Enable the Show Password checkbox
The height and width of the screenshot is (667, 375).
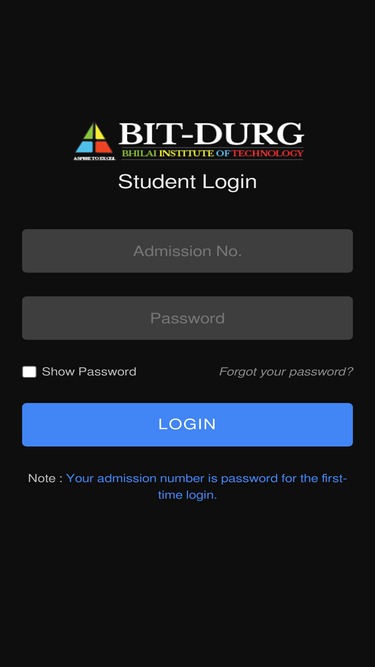(x=29, y=372)
